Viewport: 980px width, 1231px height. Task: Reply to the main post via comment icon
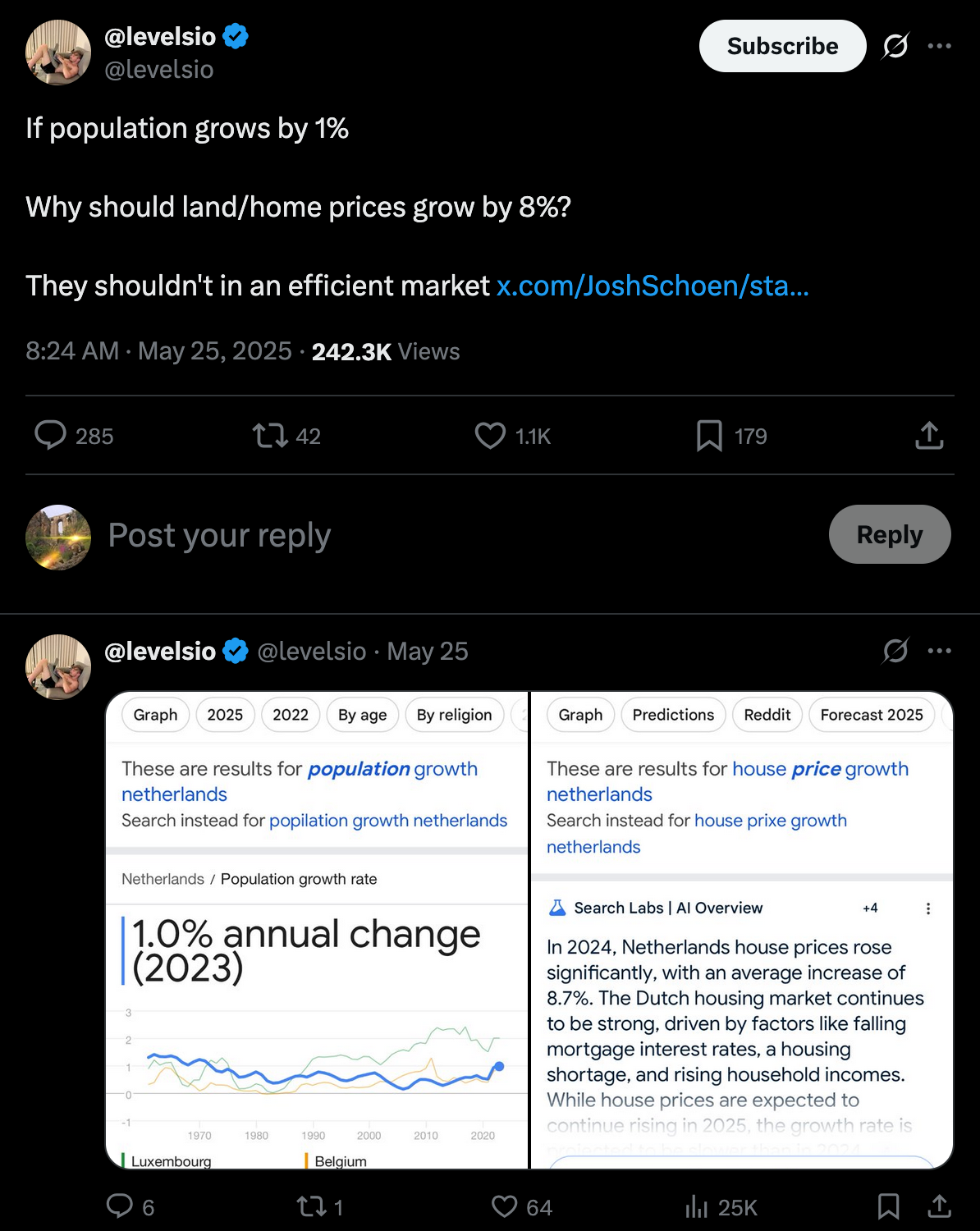coord(51,435)
